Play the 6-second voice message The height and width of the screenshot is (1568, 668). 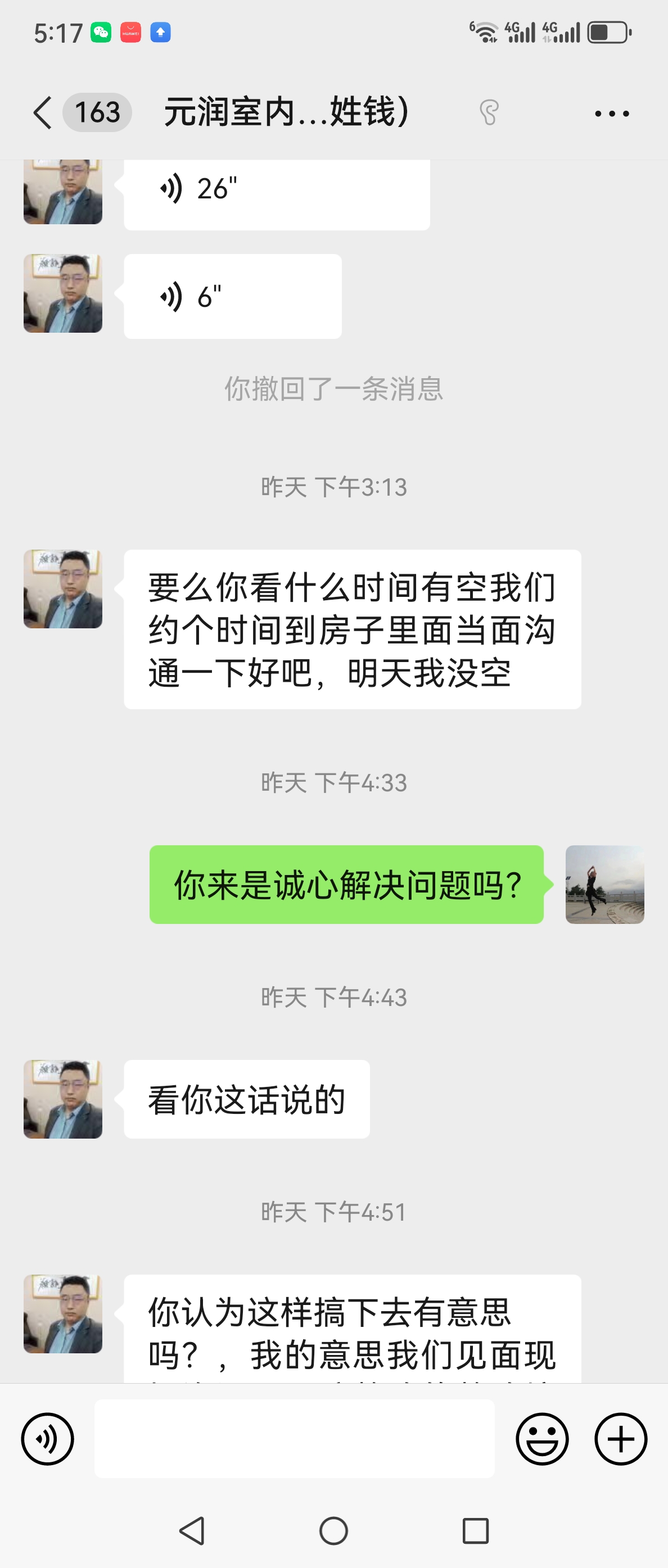(x=232, y=296)
